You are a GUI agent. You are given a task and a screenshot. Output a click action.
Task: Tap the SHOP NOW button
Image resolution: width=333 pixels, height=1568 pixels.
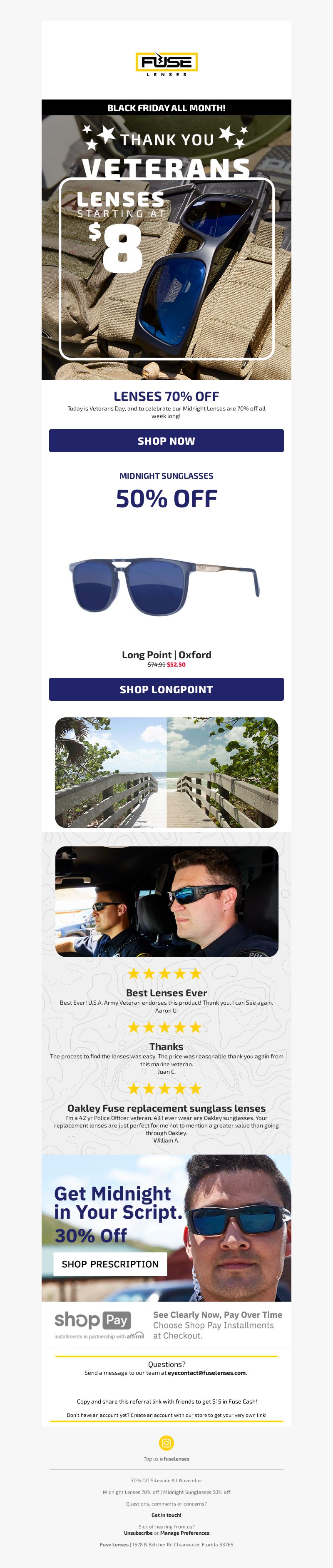tap(166, 441)
